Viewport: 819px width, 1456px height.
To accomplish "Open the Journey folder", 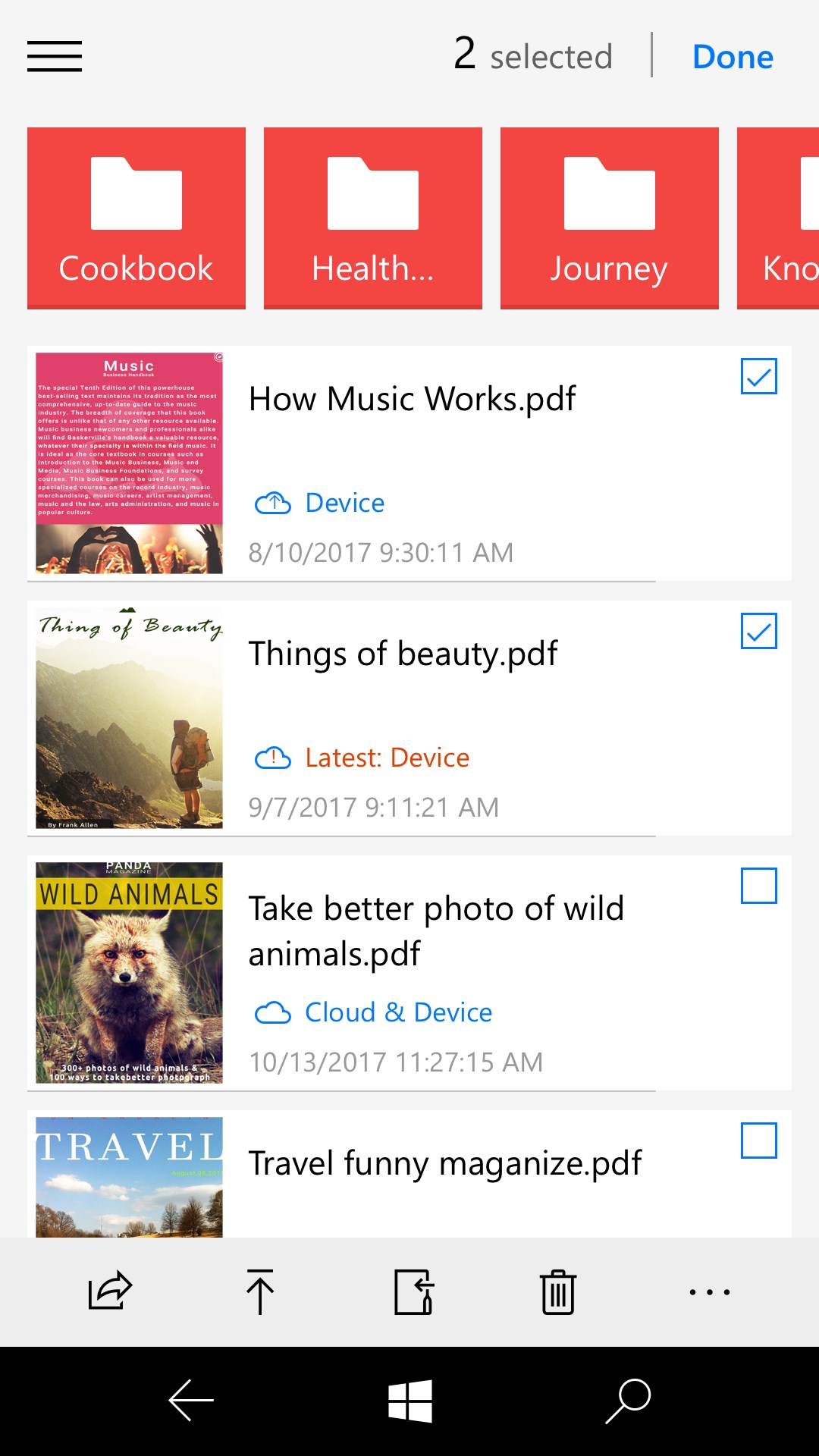I will [x=609, y=216].
